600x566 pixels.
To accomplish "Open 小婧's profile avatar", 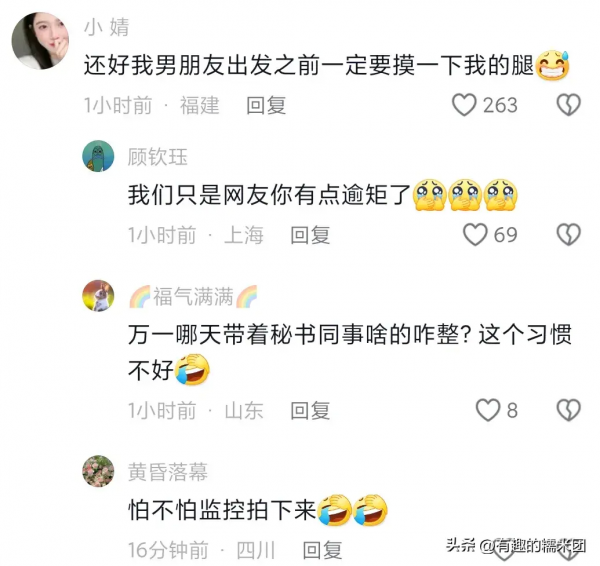I will [39, 40].
